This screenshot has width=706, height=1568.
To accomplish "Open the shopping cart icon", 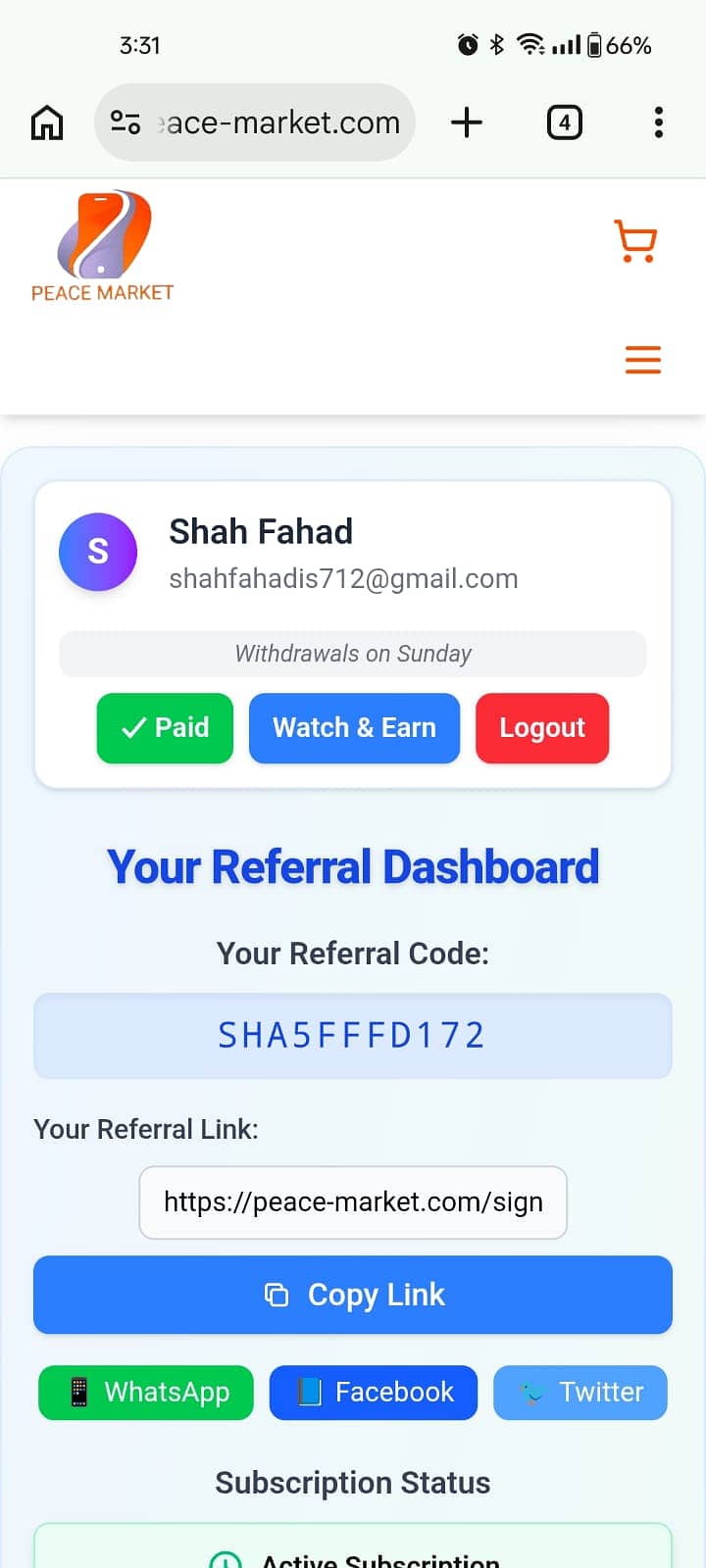I will (x=635, y=241).
